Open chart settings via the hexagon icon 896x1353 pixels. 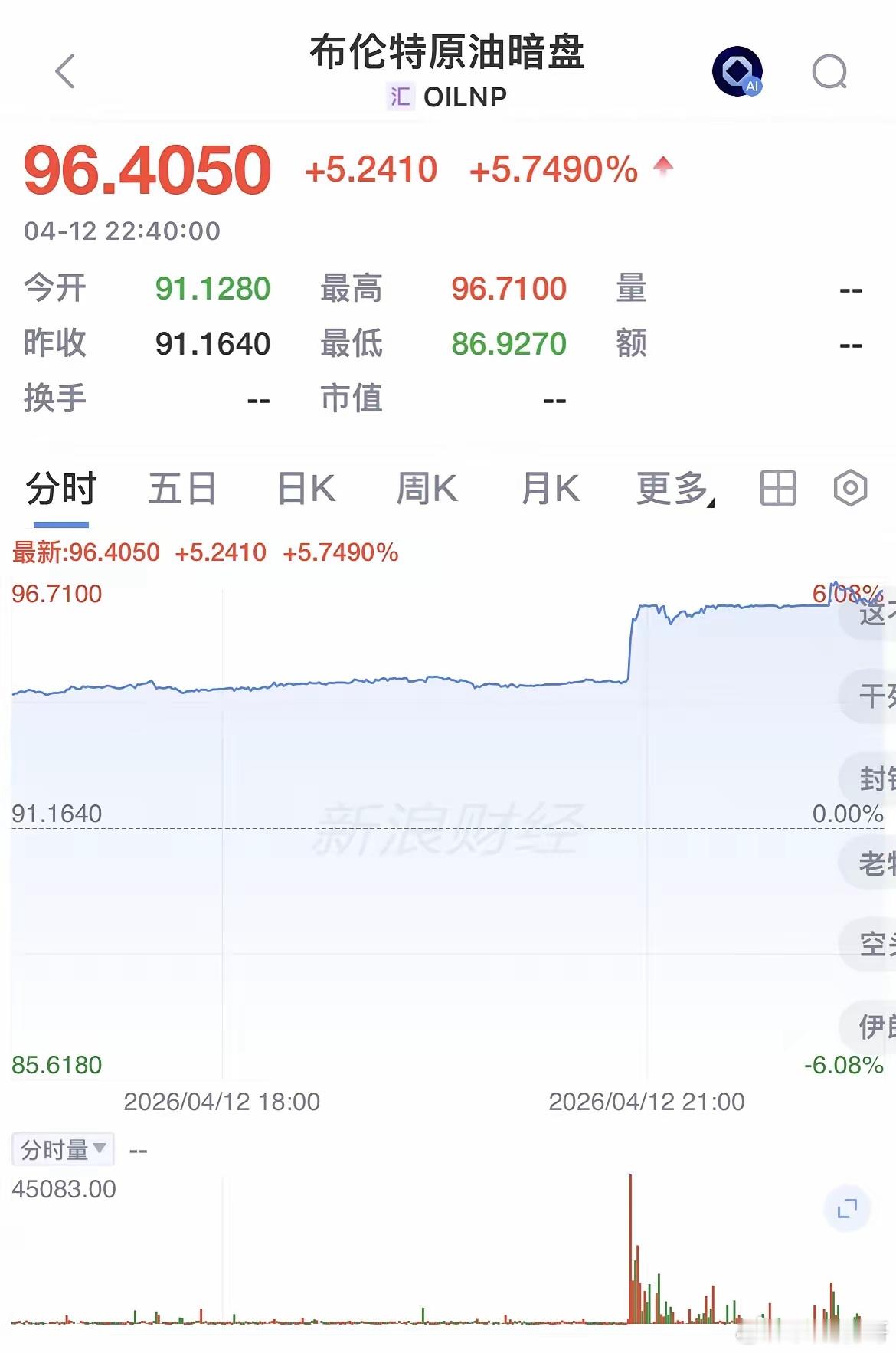tap(852, 488)
